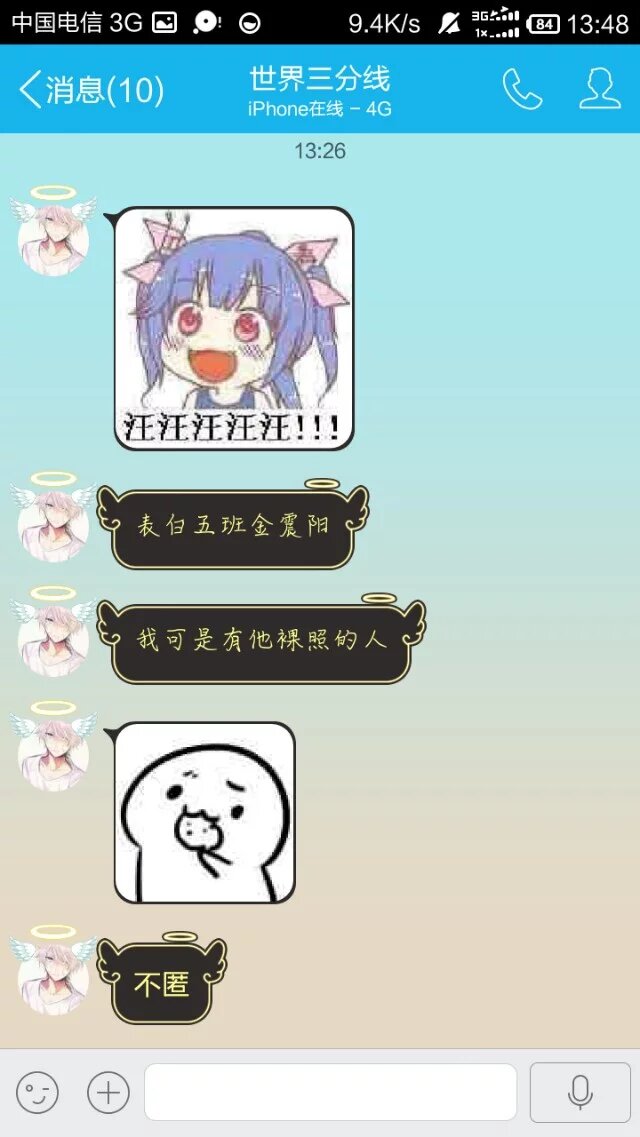Image resolution: width=640 pixels, height=1137 pixels.
Task: Open the plus attachments menu
Action: click(108, 1092)
